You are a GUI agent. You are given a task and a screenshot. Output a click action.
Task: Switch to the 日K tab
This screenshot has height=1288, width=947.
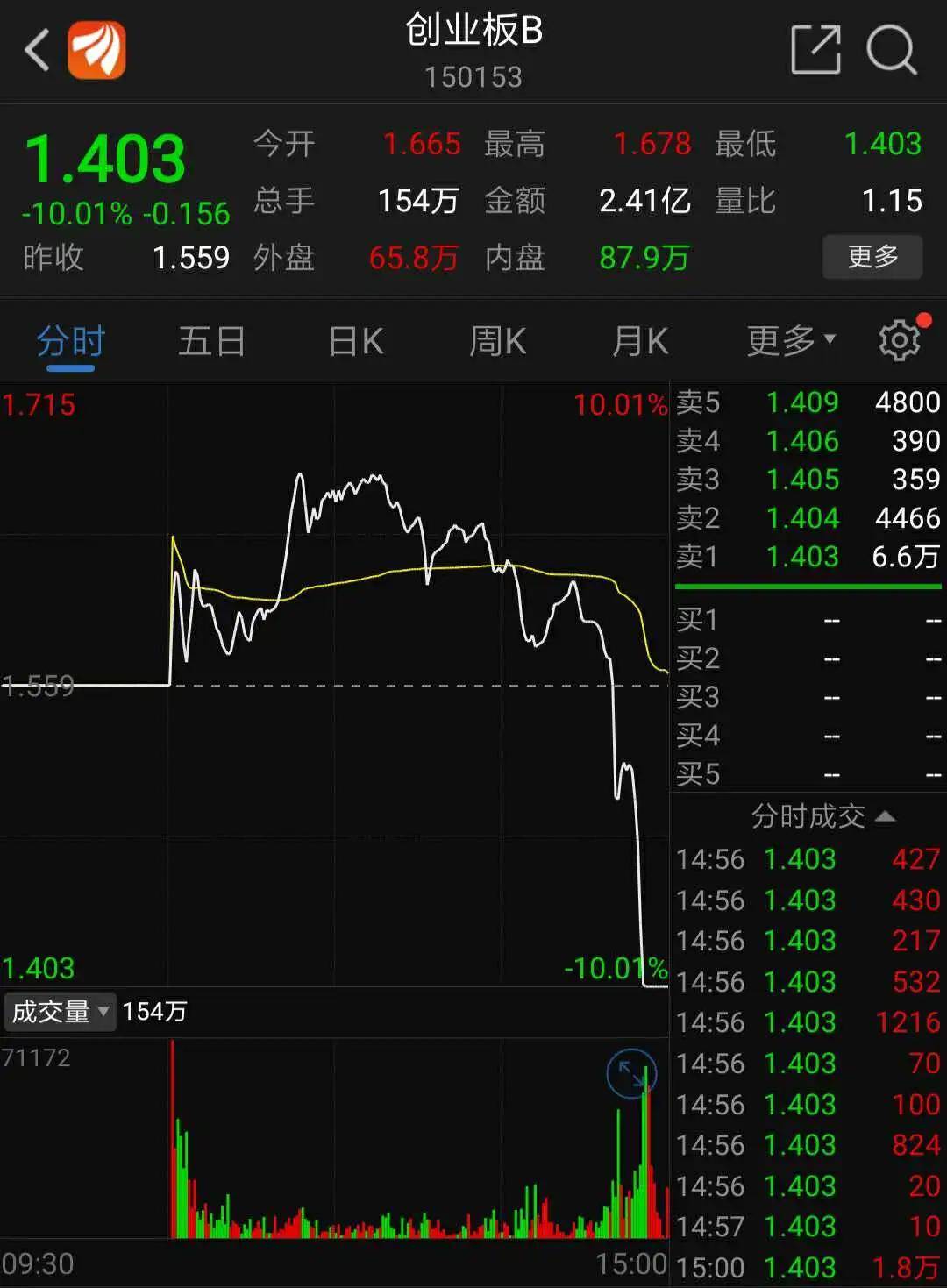point(356,342)
